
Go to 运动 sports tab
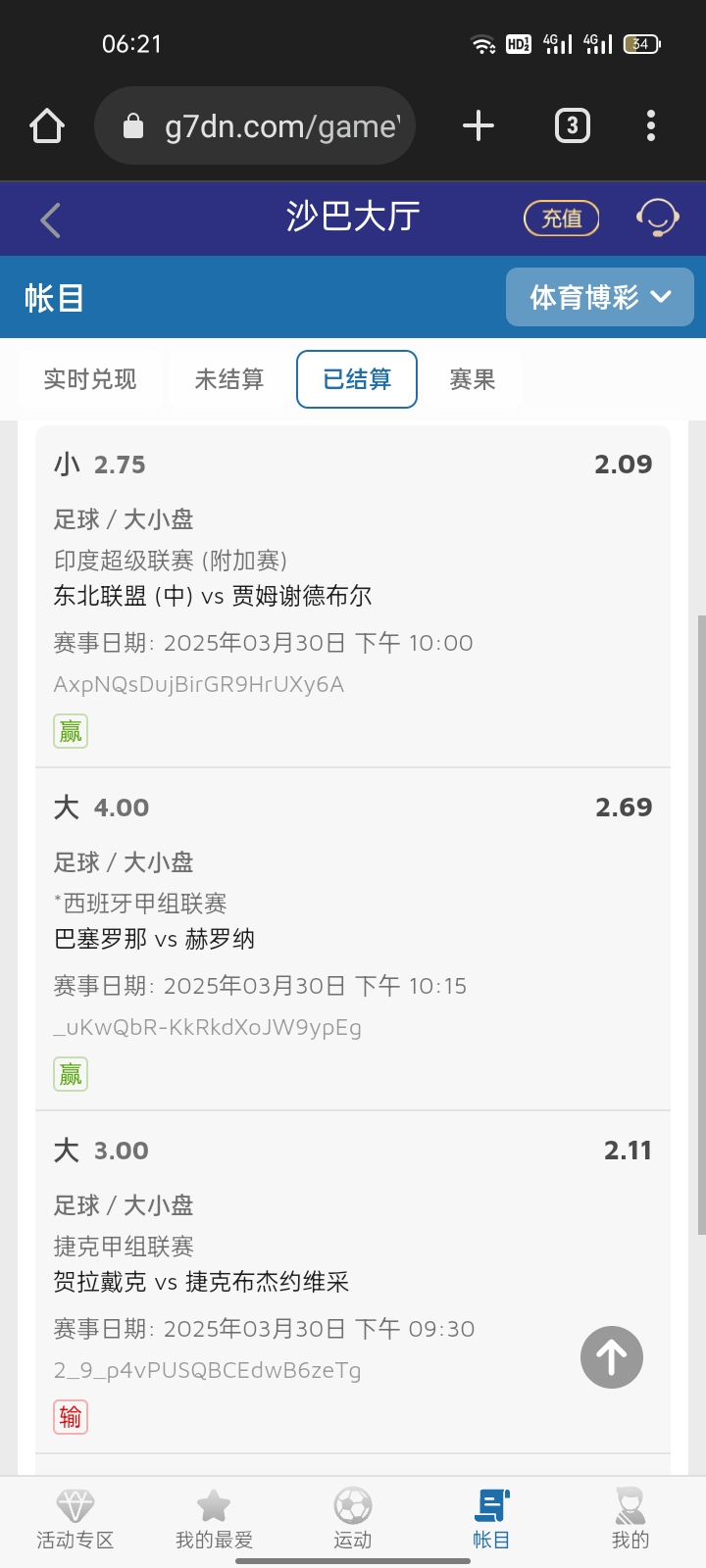coord(353,1520)
